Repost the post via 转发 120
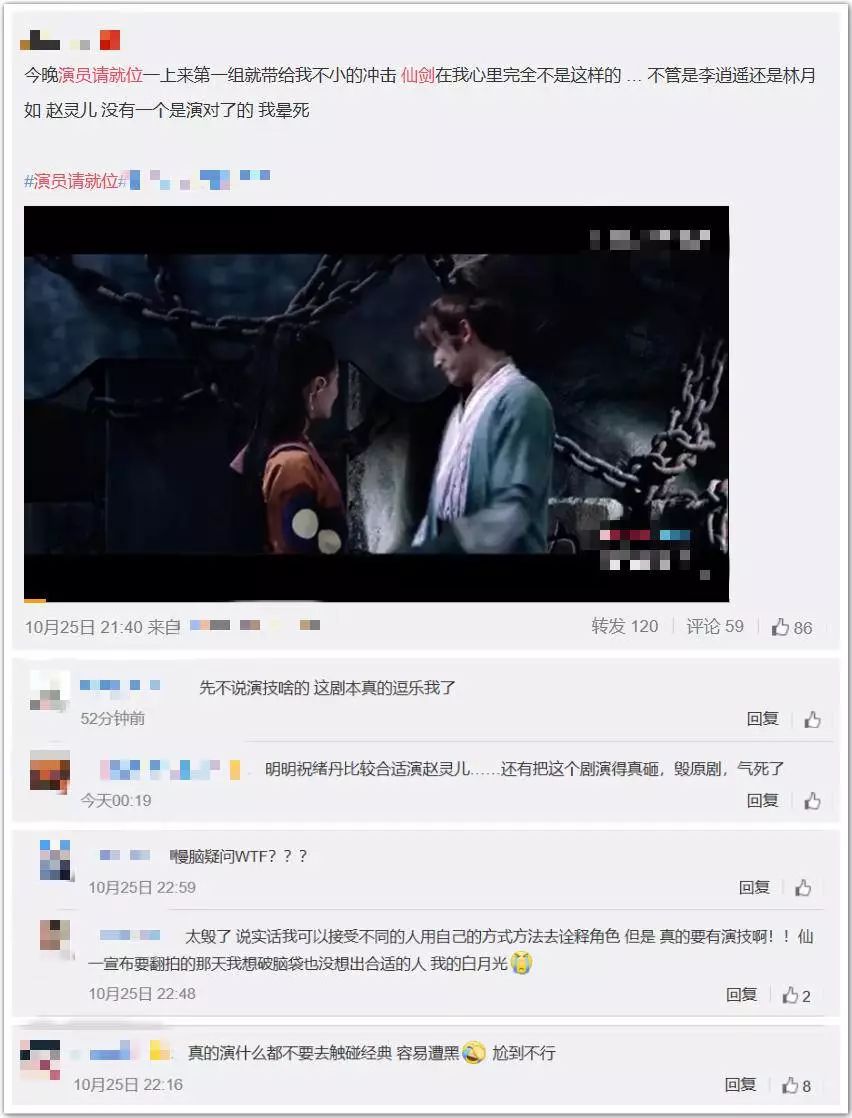This screenshot has width=852, height=1118. point(625,626)
